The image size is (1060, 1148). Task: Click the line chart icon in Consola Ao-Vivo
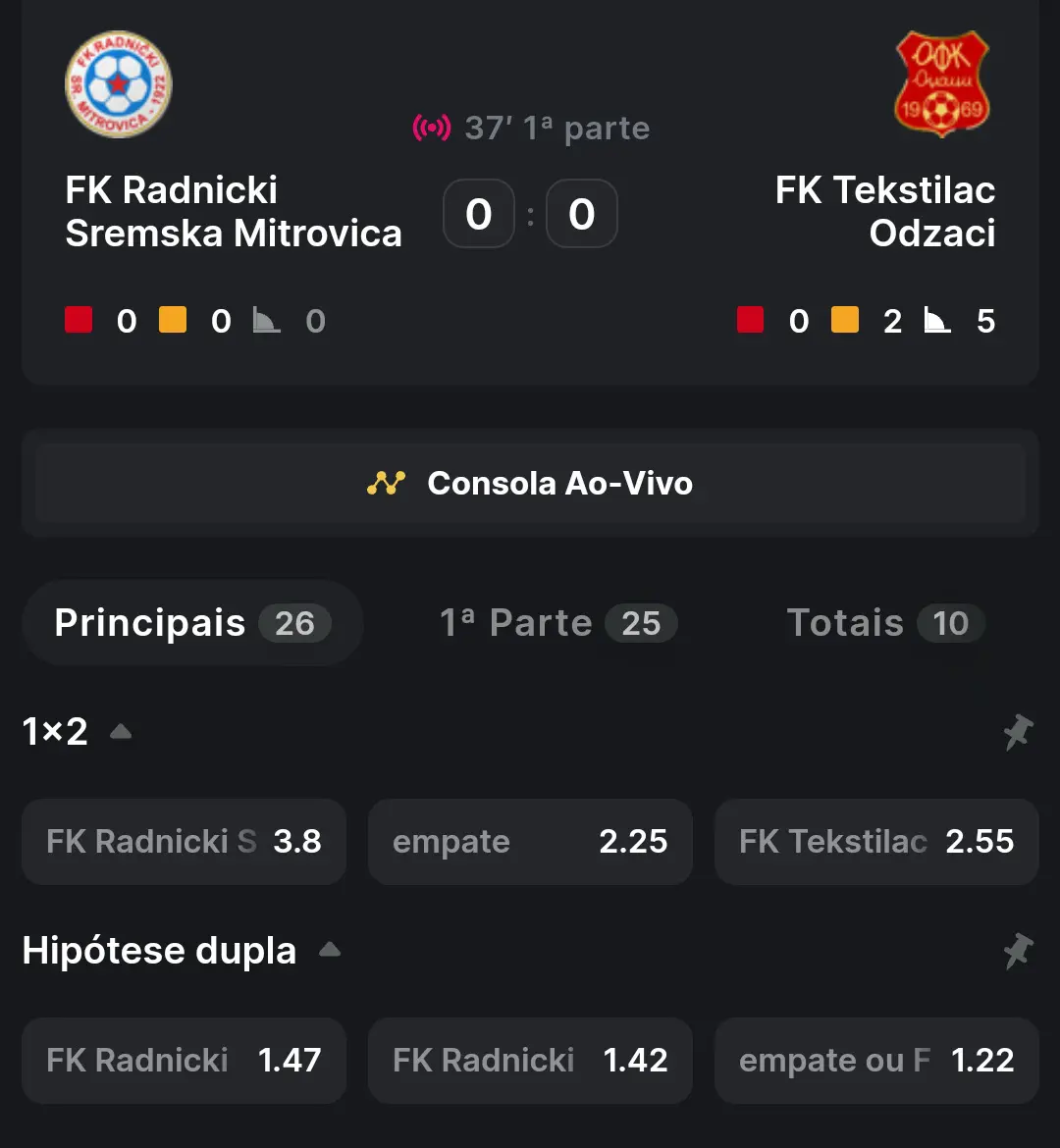[387, 483]
